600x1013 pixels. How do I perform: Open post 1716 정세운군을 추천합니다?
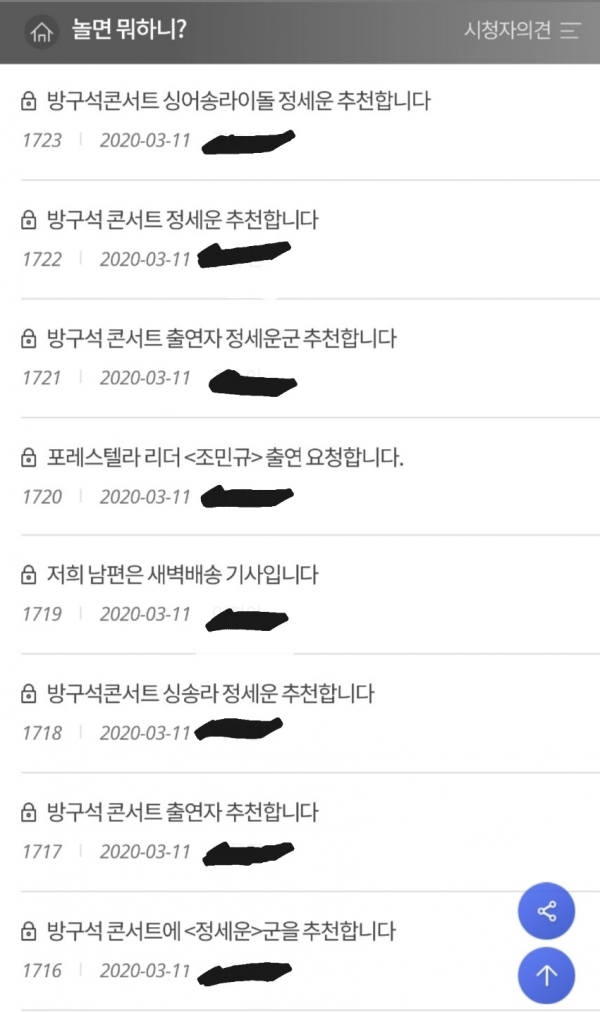point(221,931)
